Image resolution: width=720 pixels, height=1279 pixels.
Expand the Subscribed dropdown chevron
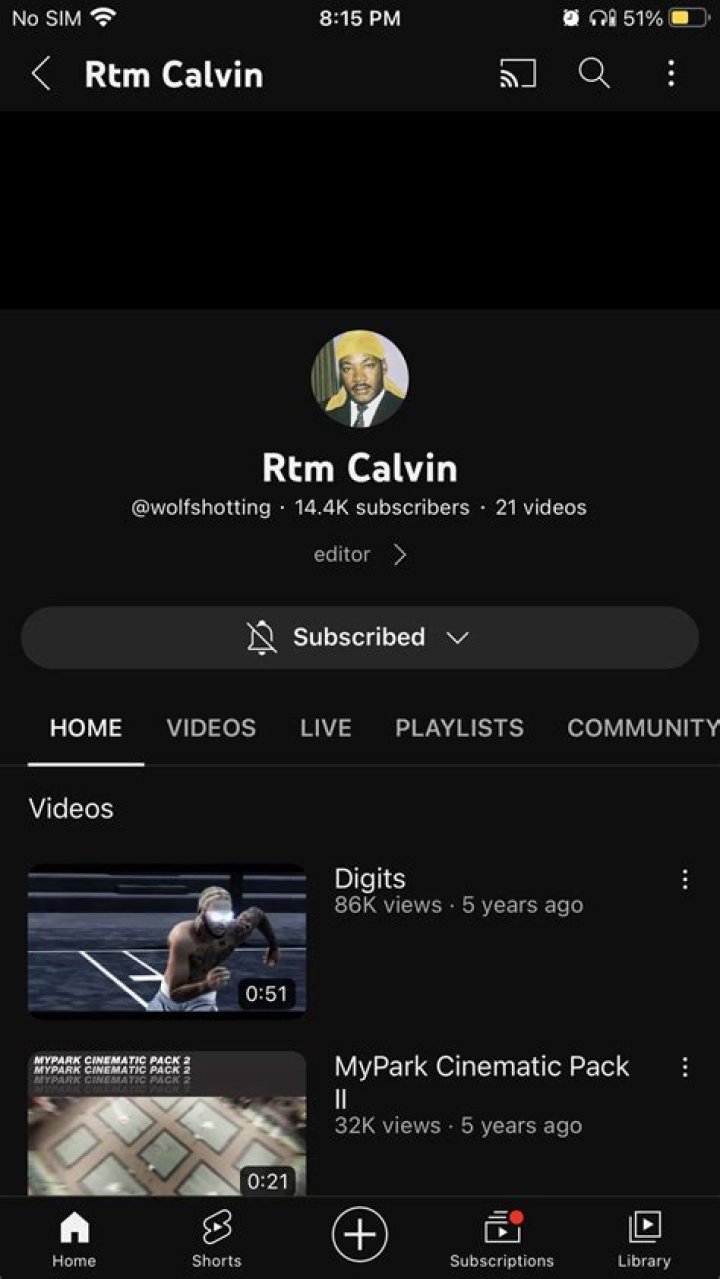458,637
